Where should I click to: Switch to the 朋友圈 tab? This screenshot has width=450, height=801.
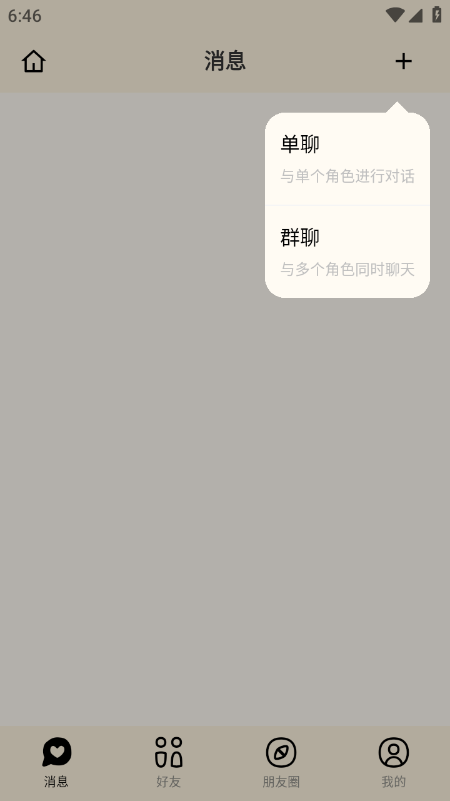tap(281, 762)
